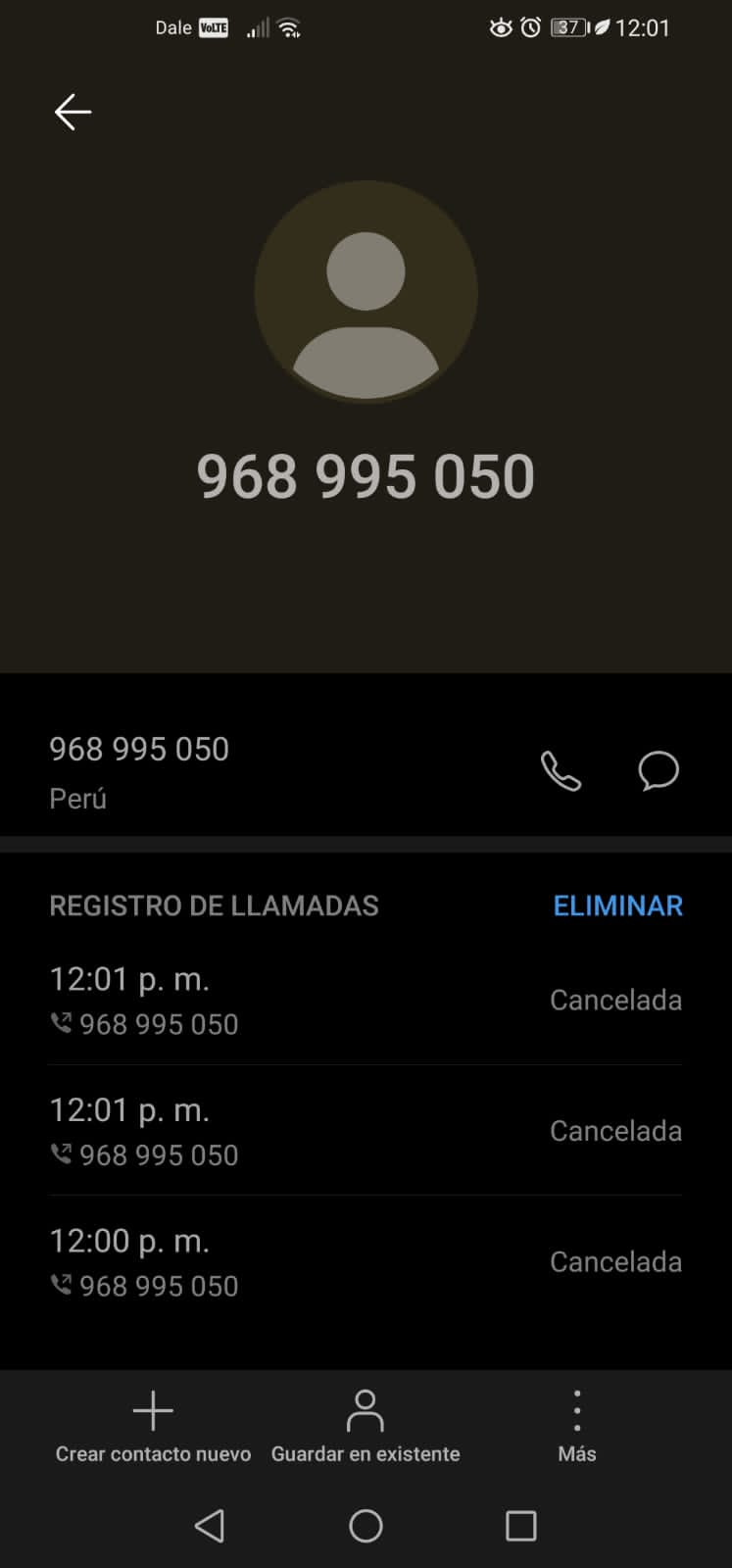Choose Guardar en existente
The image size is (732, 1568).
point(366,1427)
